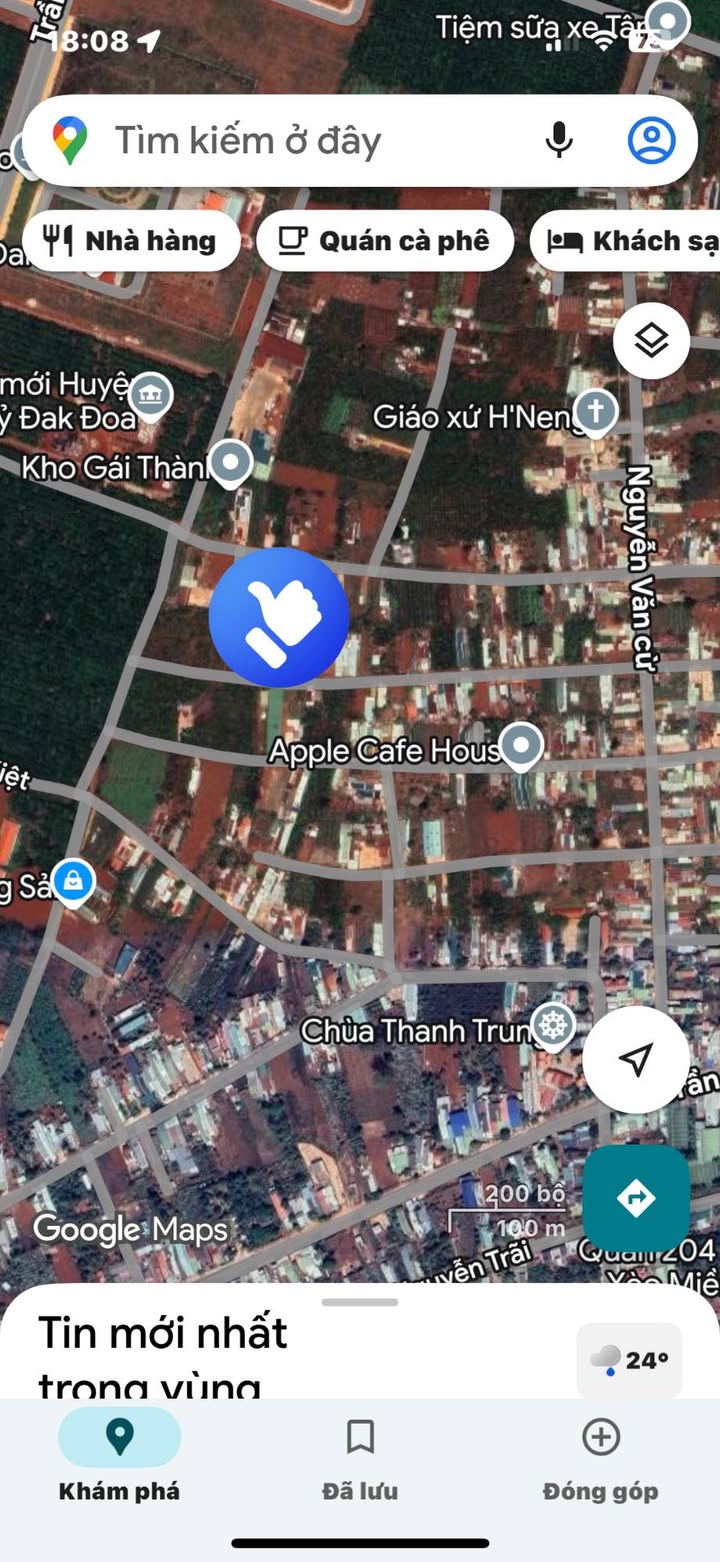Tap the blue shopping bag store marker
720x1562 pixels.
point(73,882)
